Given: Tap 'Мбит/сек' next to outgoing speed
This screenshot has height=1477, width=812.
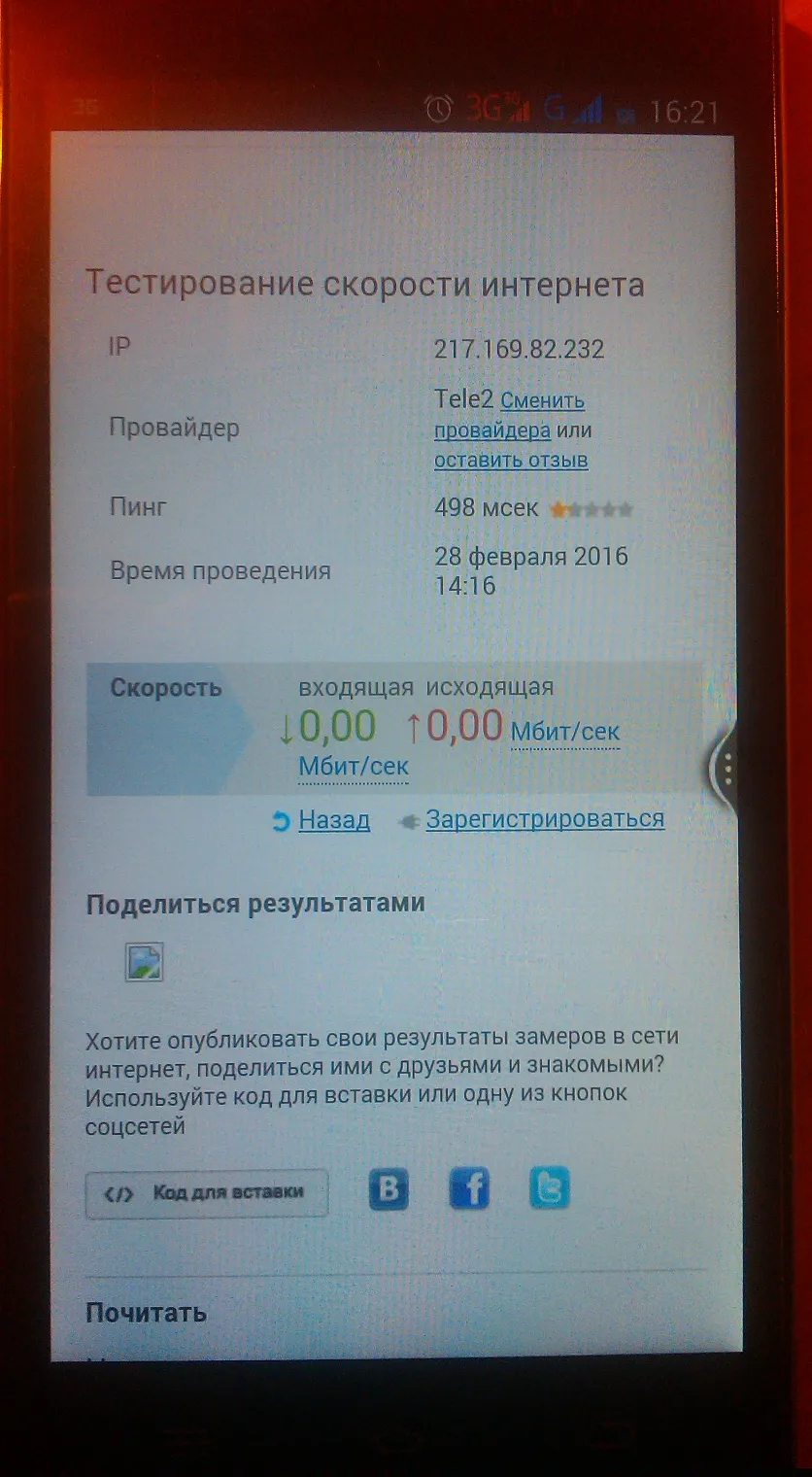Looking at the screenshot, I should click(564, 732).
